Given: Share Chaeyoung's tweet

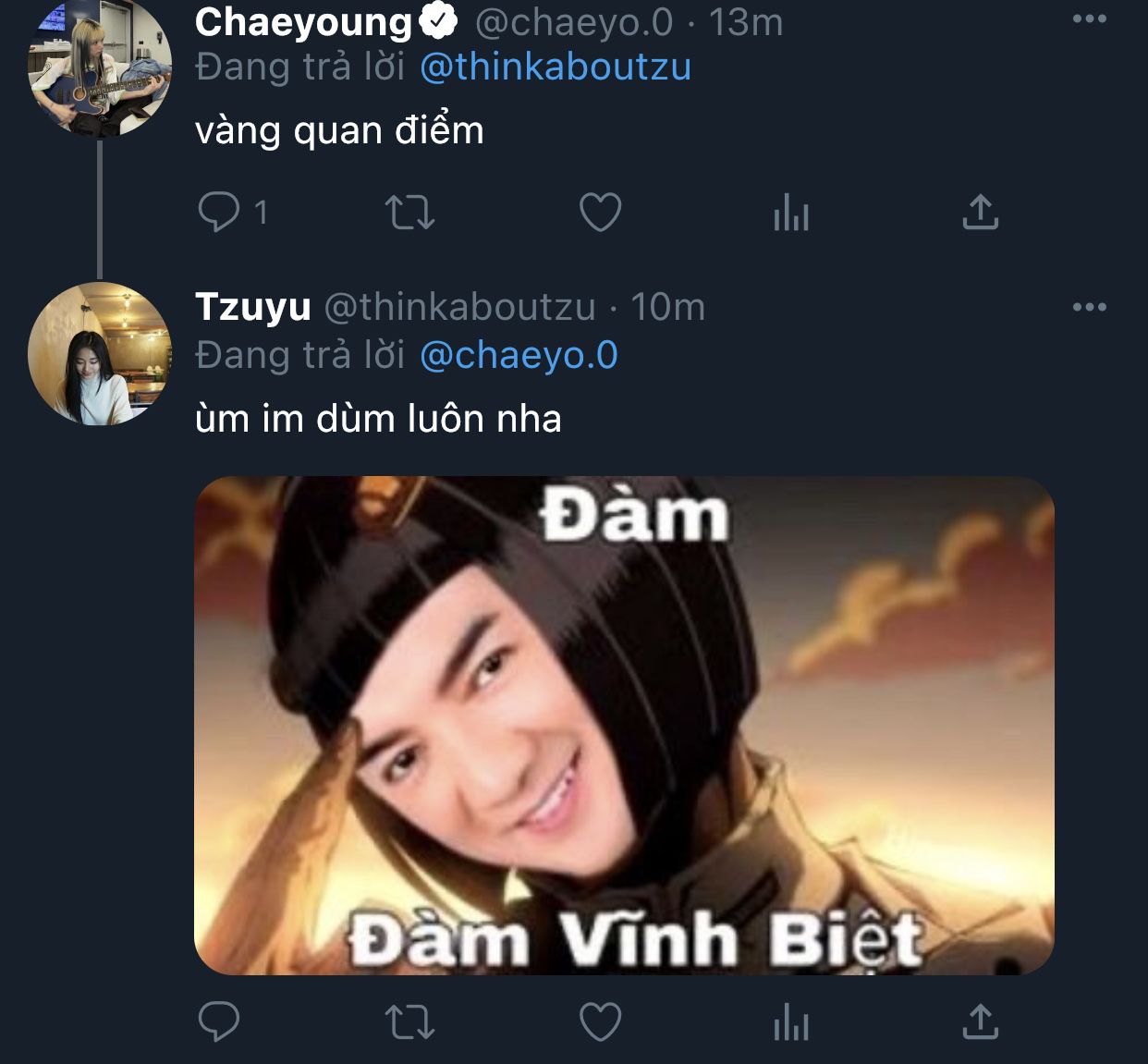Looking at the screenshot, I should [980, 213].
